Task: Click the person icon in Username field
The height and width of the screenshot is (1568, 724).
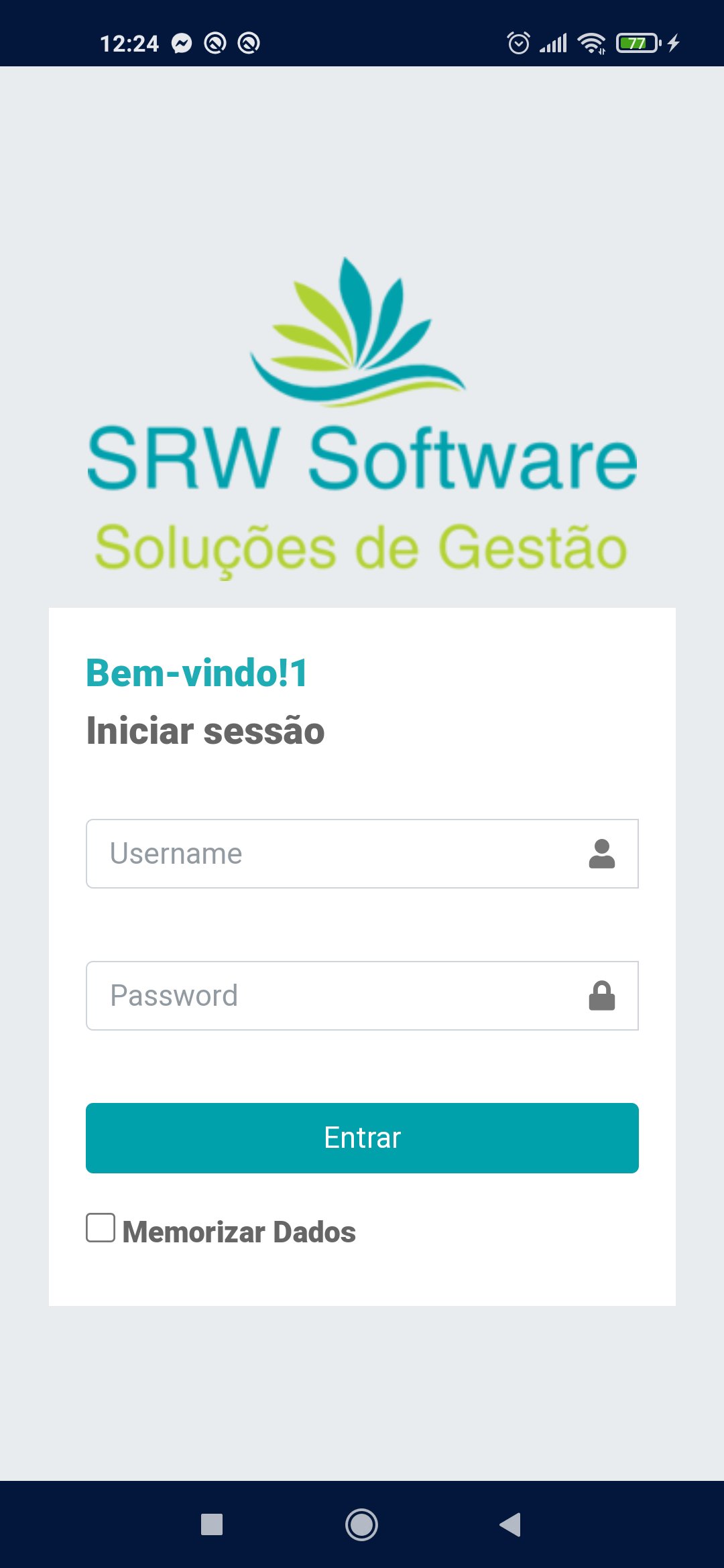Action: 603,854
